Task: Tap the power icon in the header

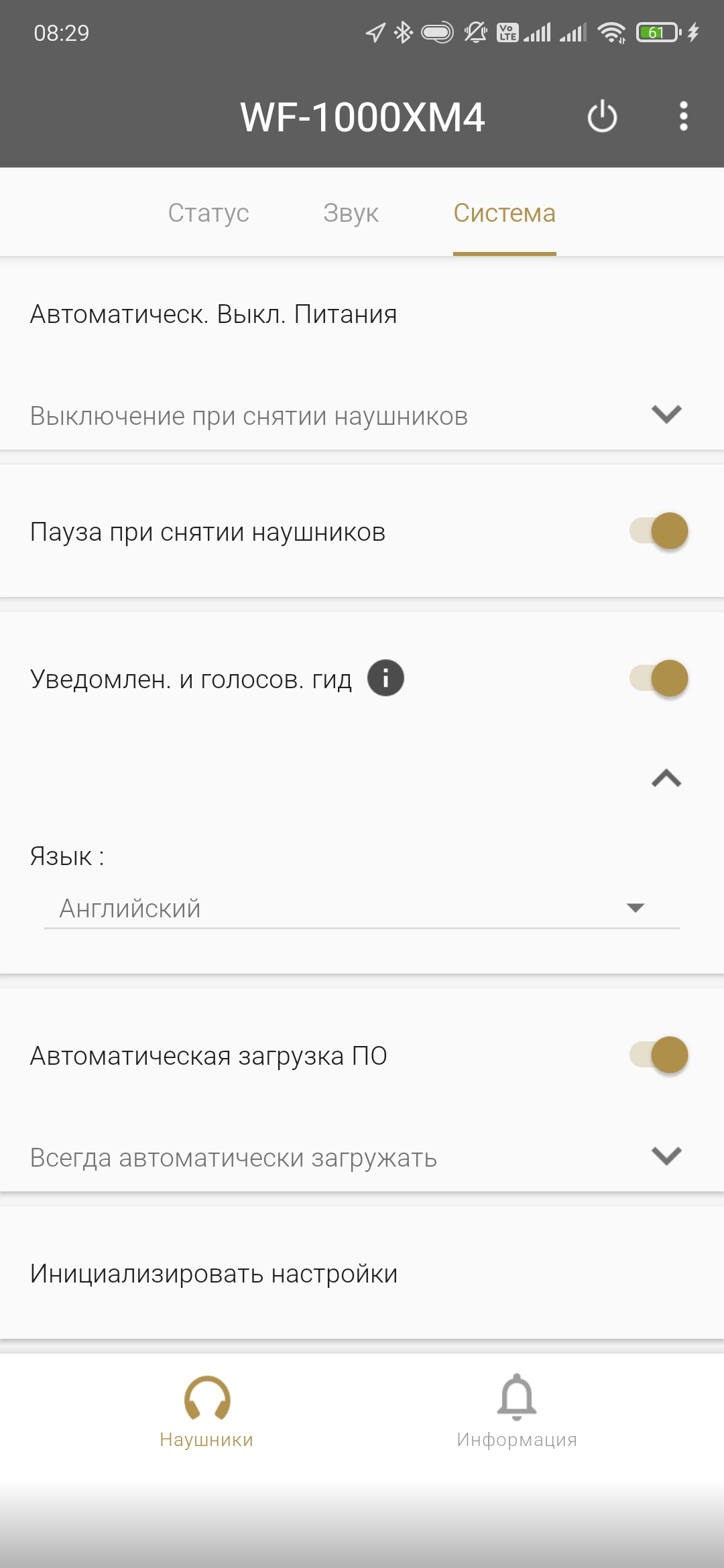Action: click(602, 117)
